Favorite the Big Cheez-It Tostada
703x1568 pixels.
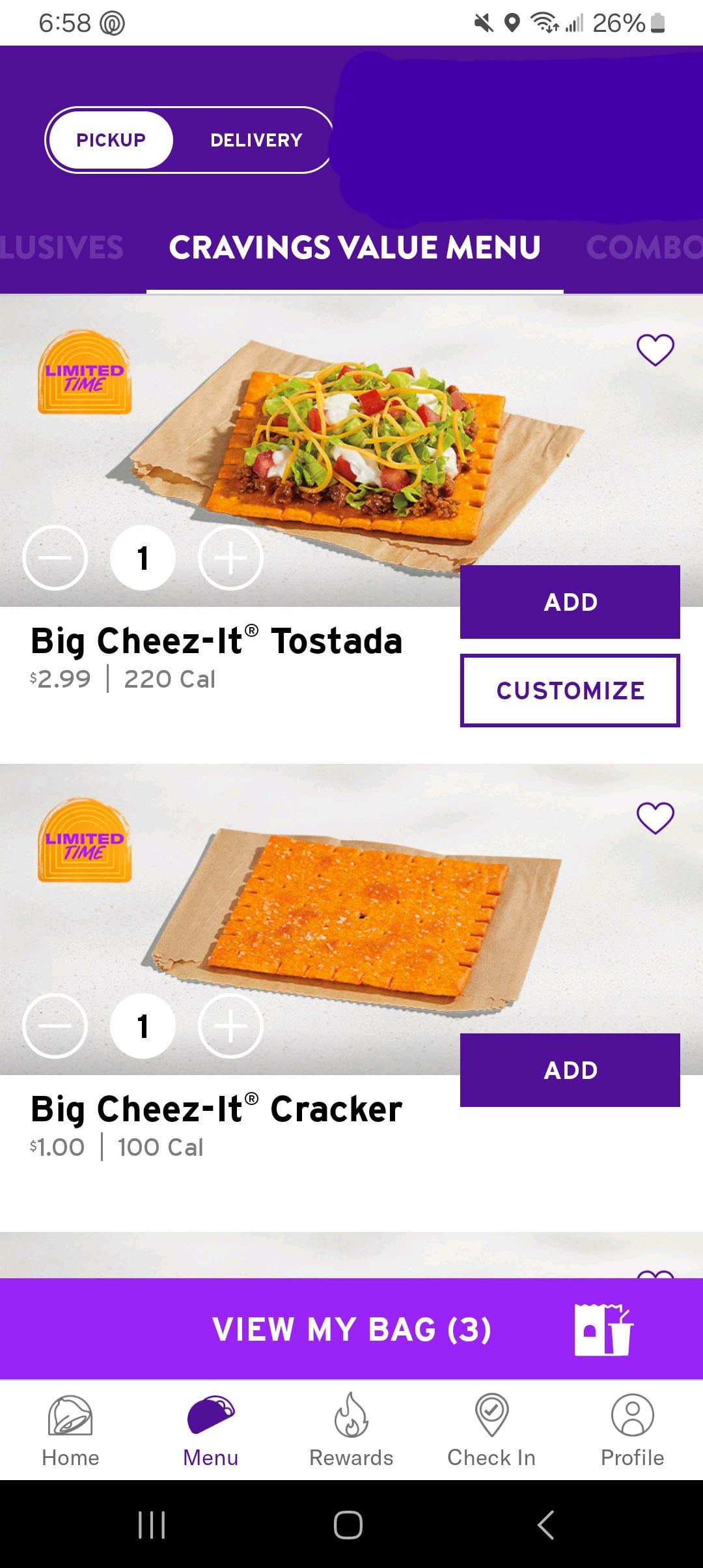655,350
